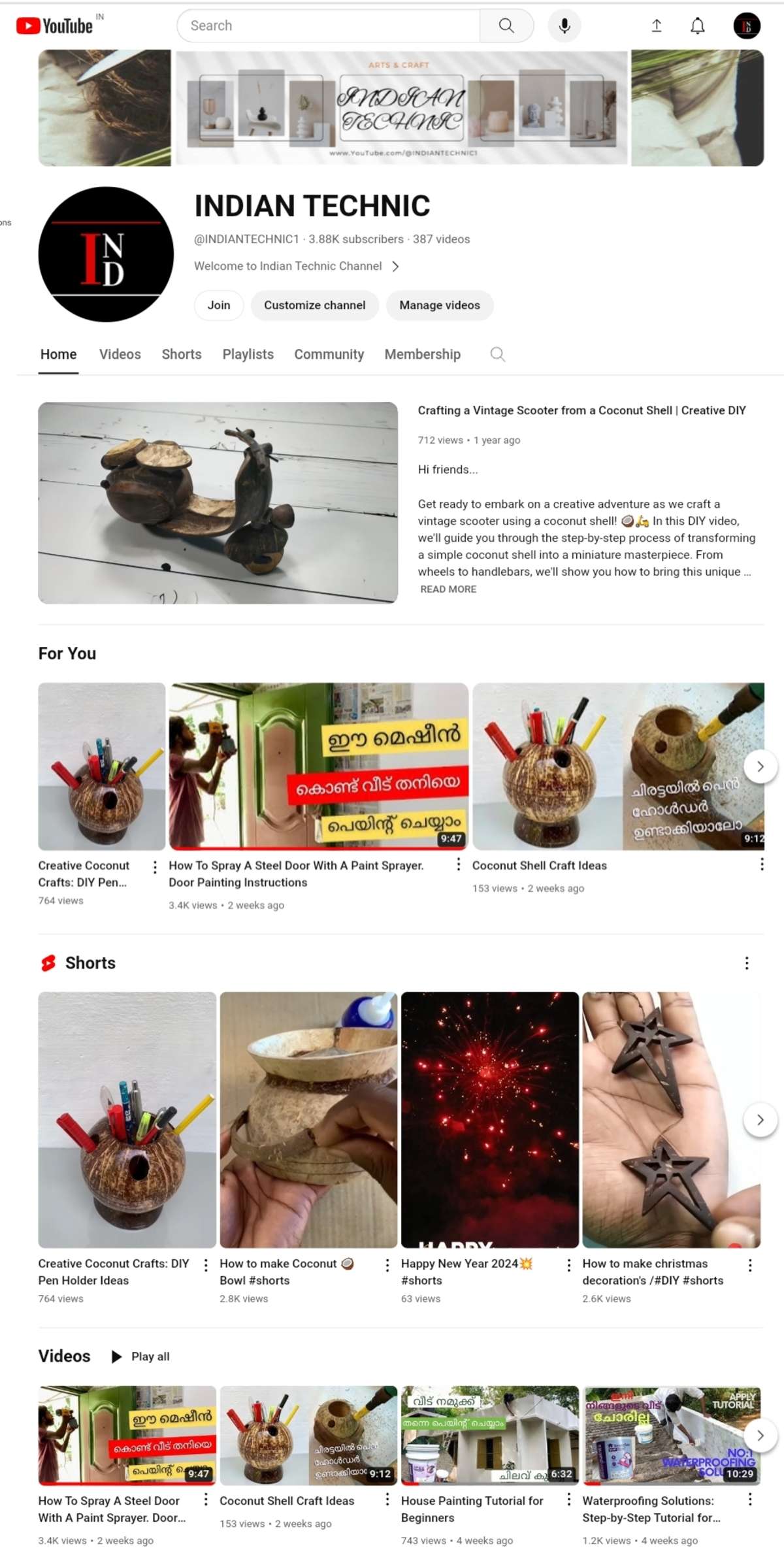The image size is (784, 1561).
Task: Switch to the Membership tab
Action: tap(422, 354)
